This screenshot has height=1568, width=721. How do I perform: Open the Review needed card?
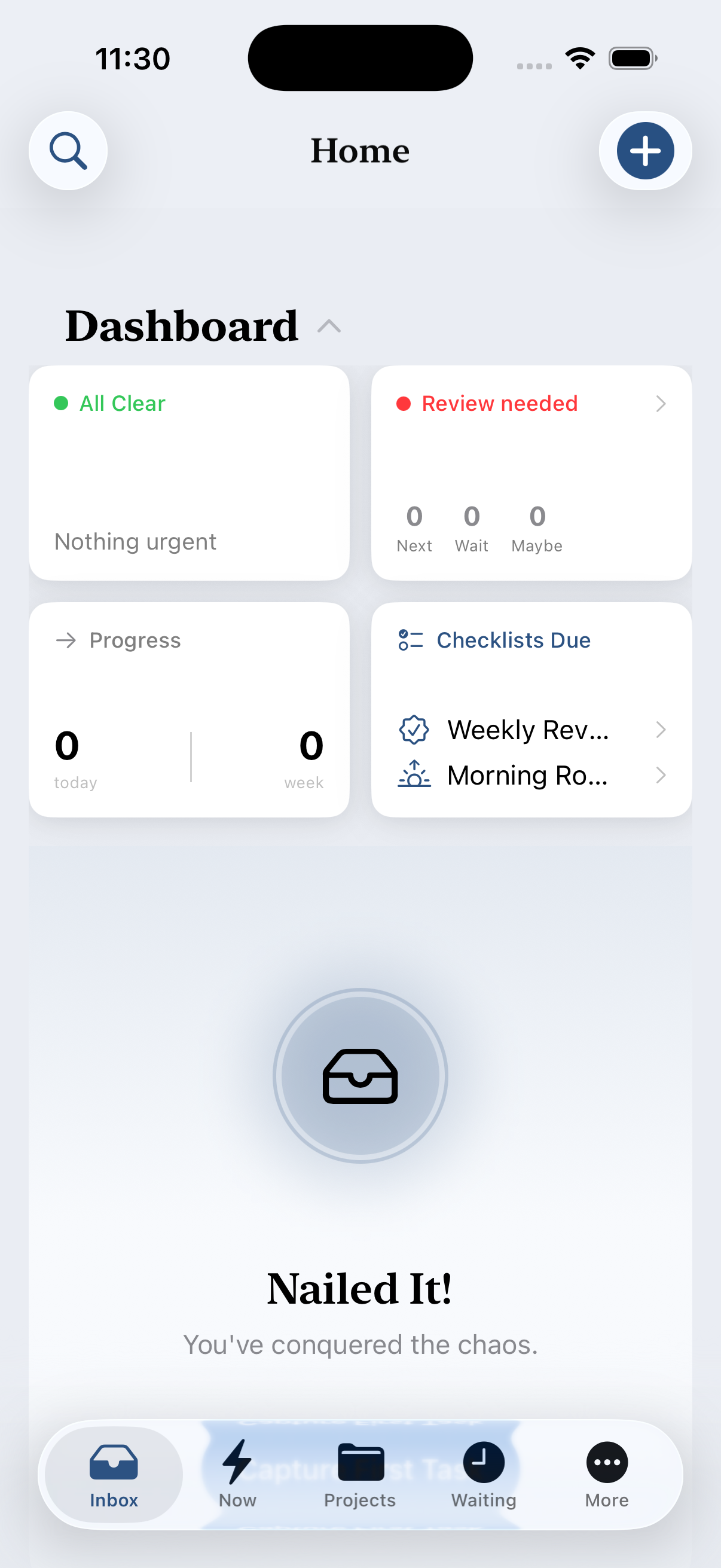pyautogui.click(x=530, y=472)
